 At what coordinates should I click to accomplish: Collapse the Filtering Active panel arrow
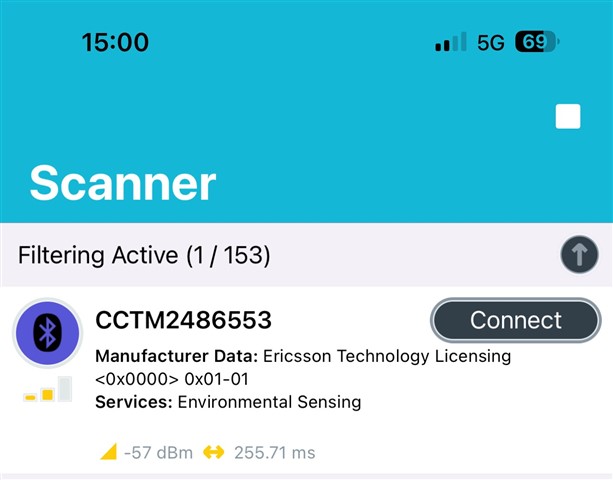579,256
